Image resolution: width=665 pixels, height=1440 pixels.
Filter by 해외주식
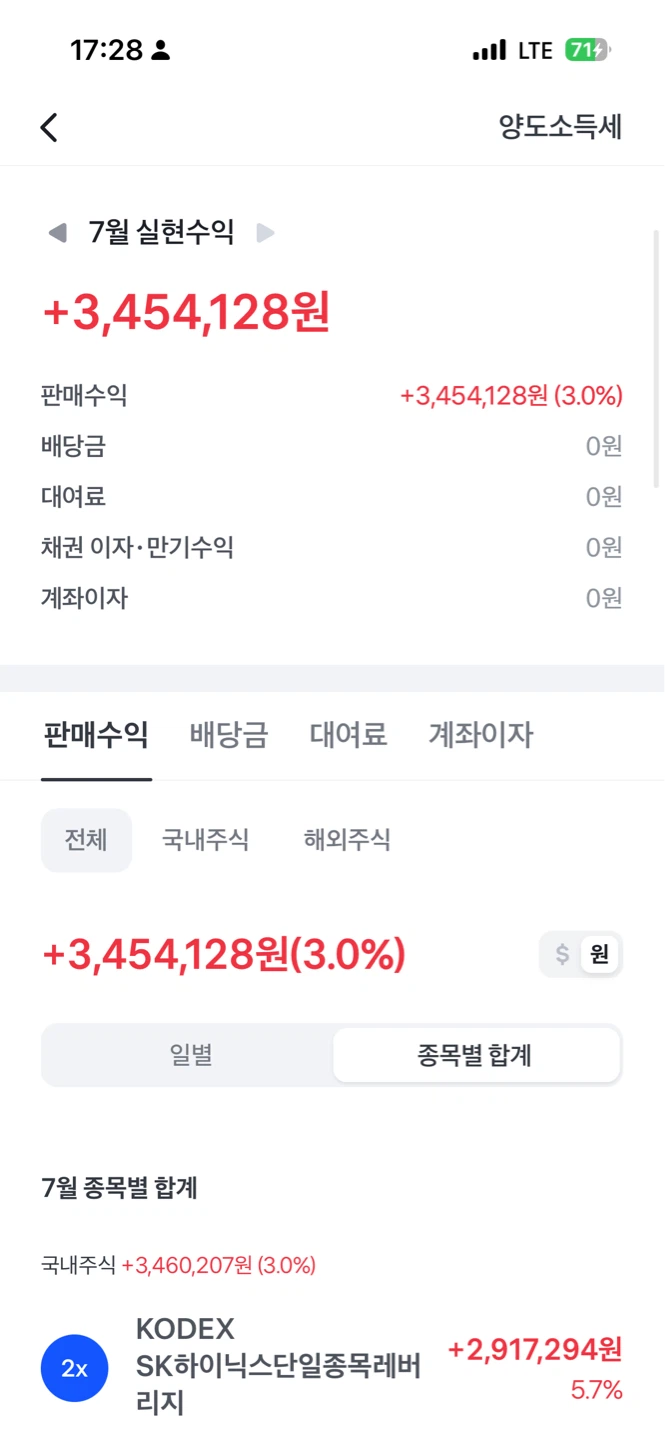[x=347, y=840]
